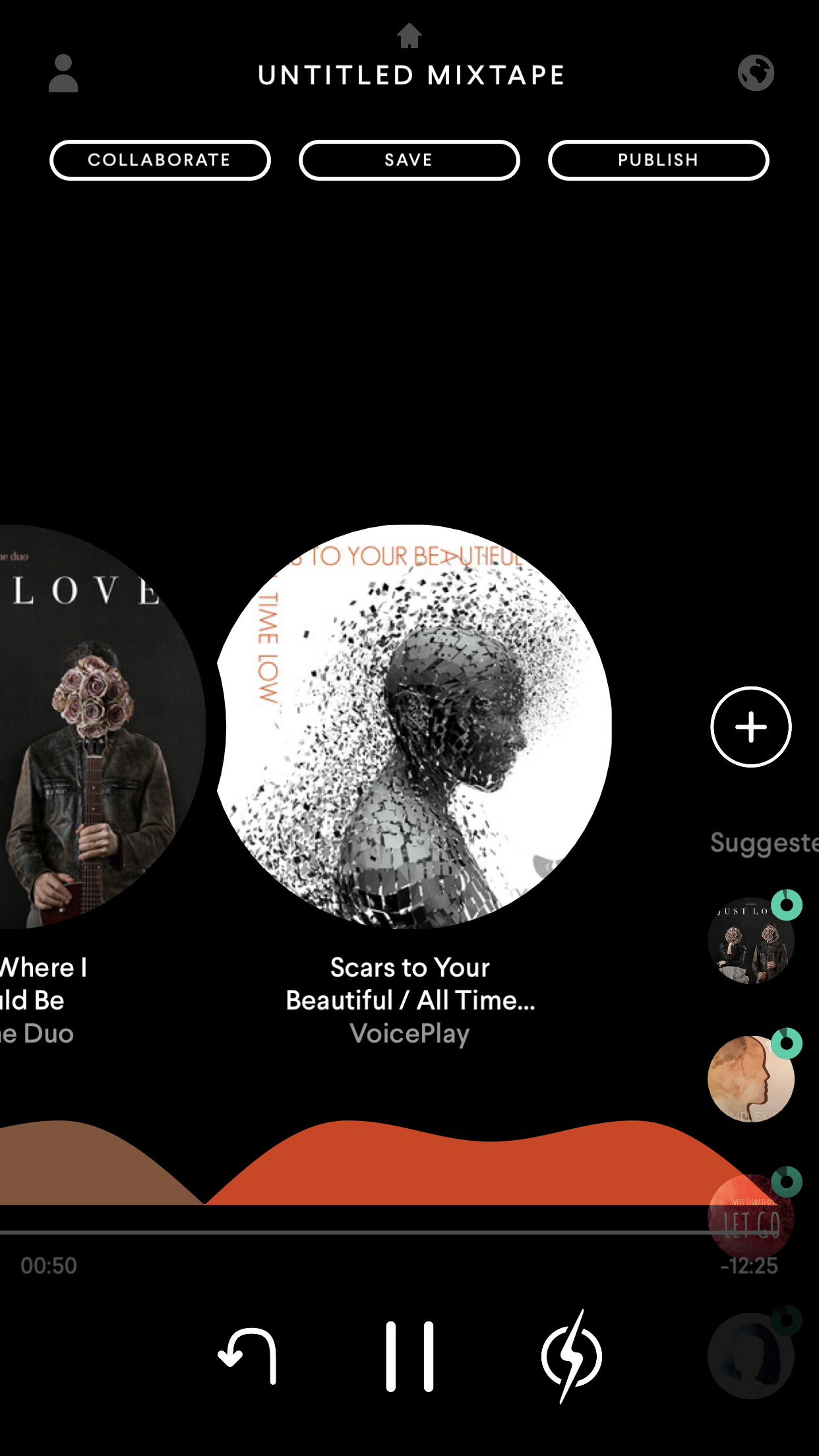Viewport: 819px width, 1456px height.
Task: Open the globe explore icon
Action: tap(756, 73)
